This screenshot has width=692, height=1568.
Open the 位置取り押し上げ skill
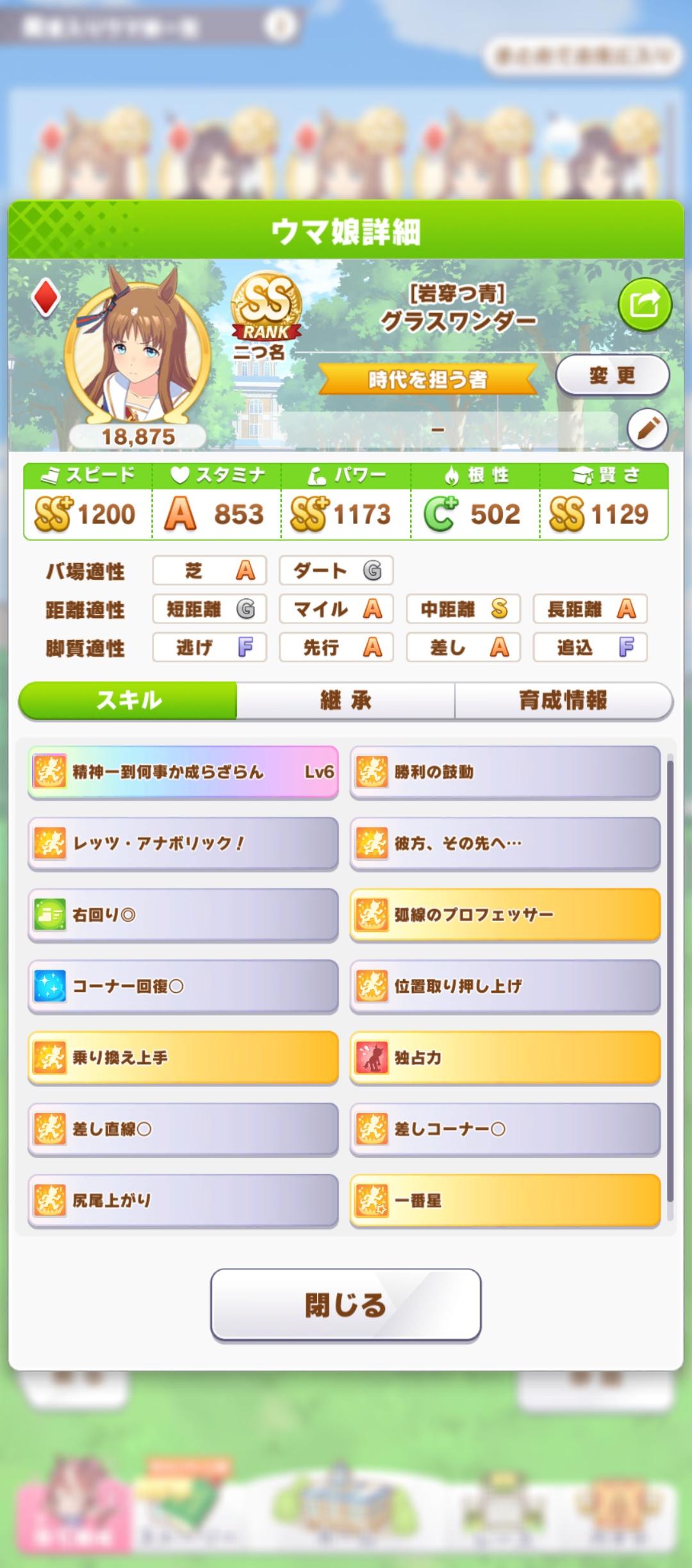click(x=505, y=986)
